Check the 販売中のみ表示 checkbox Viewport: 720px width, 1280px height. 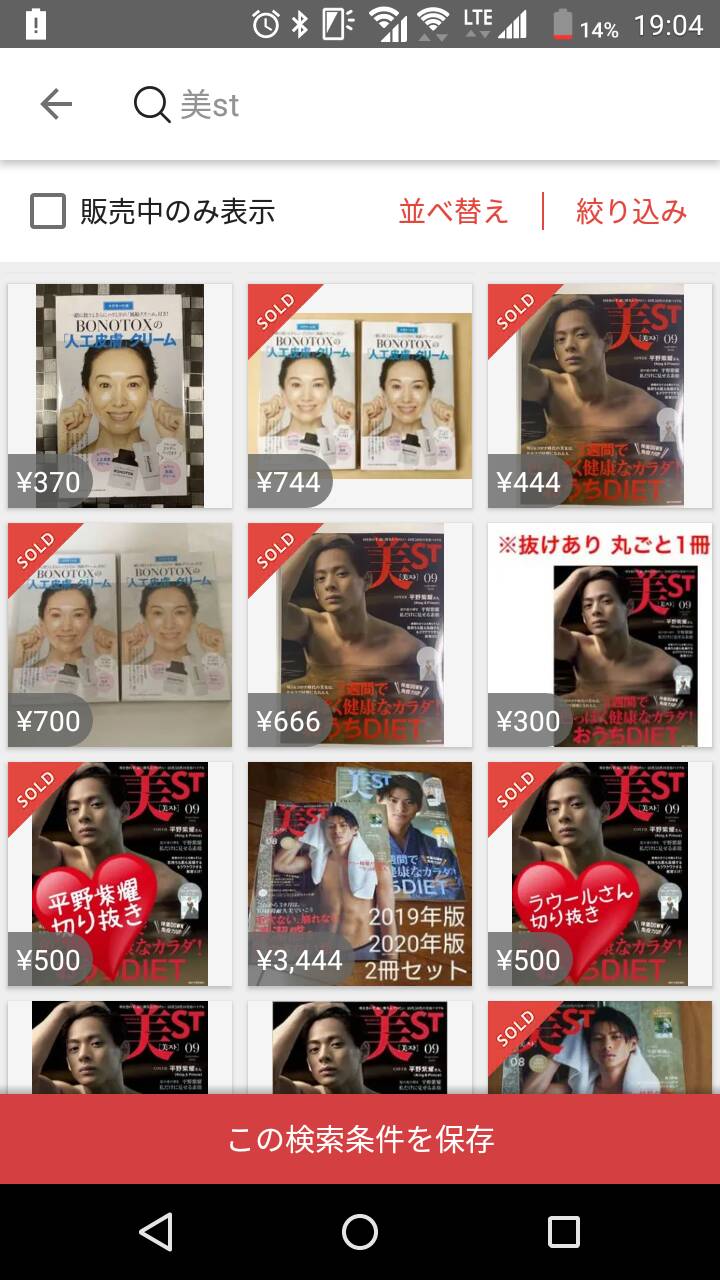tap(48, 211)
